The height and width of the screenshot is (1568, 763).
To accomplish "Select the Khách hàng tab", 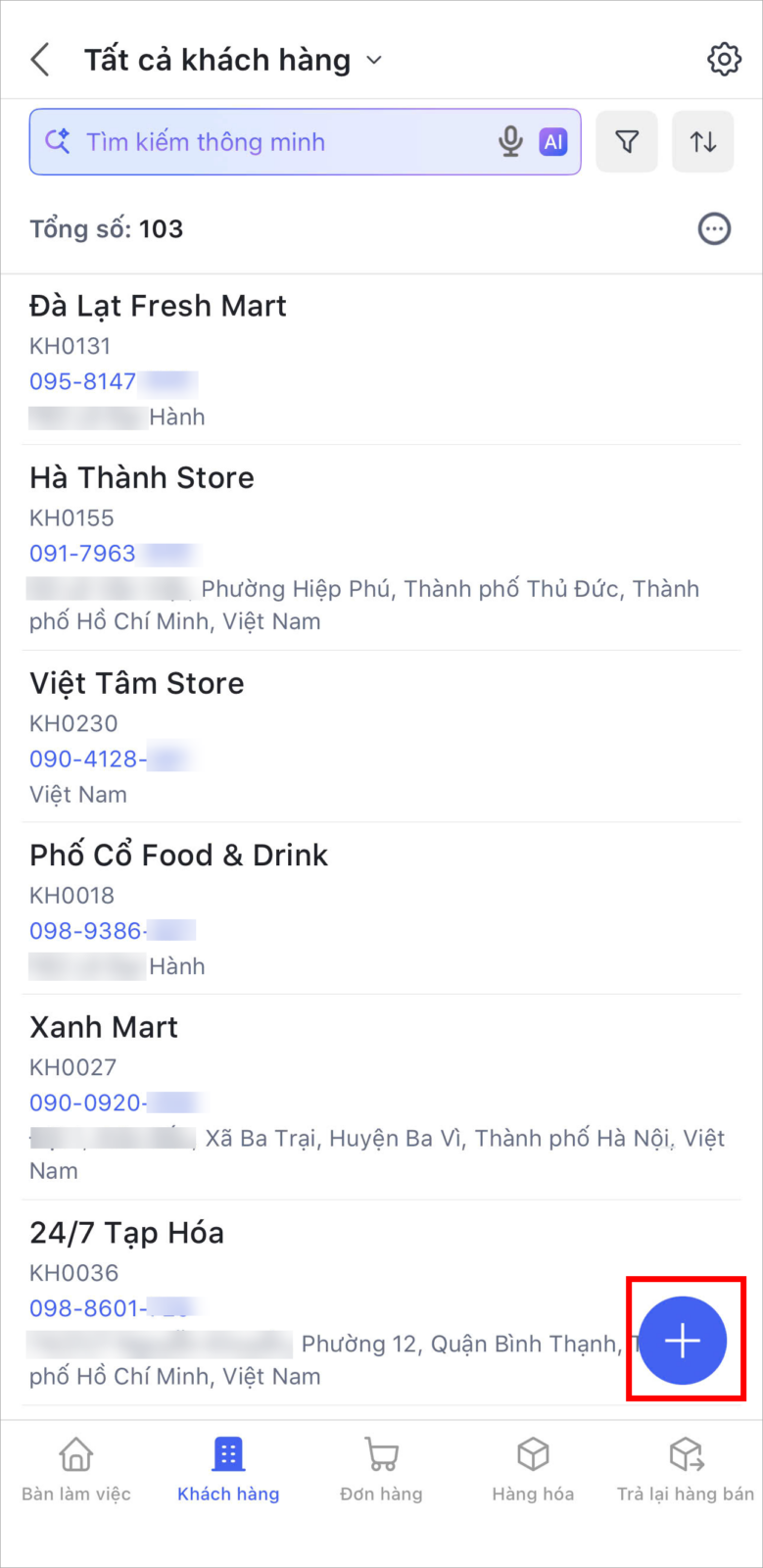I will [x=228, y=1469].
